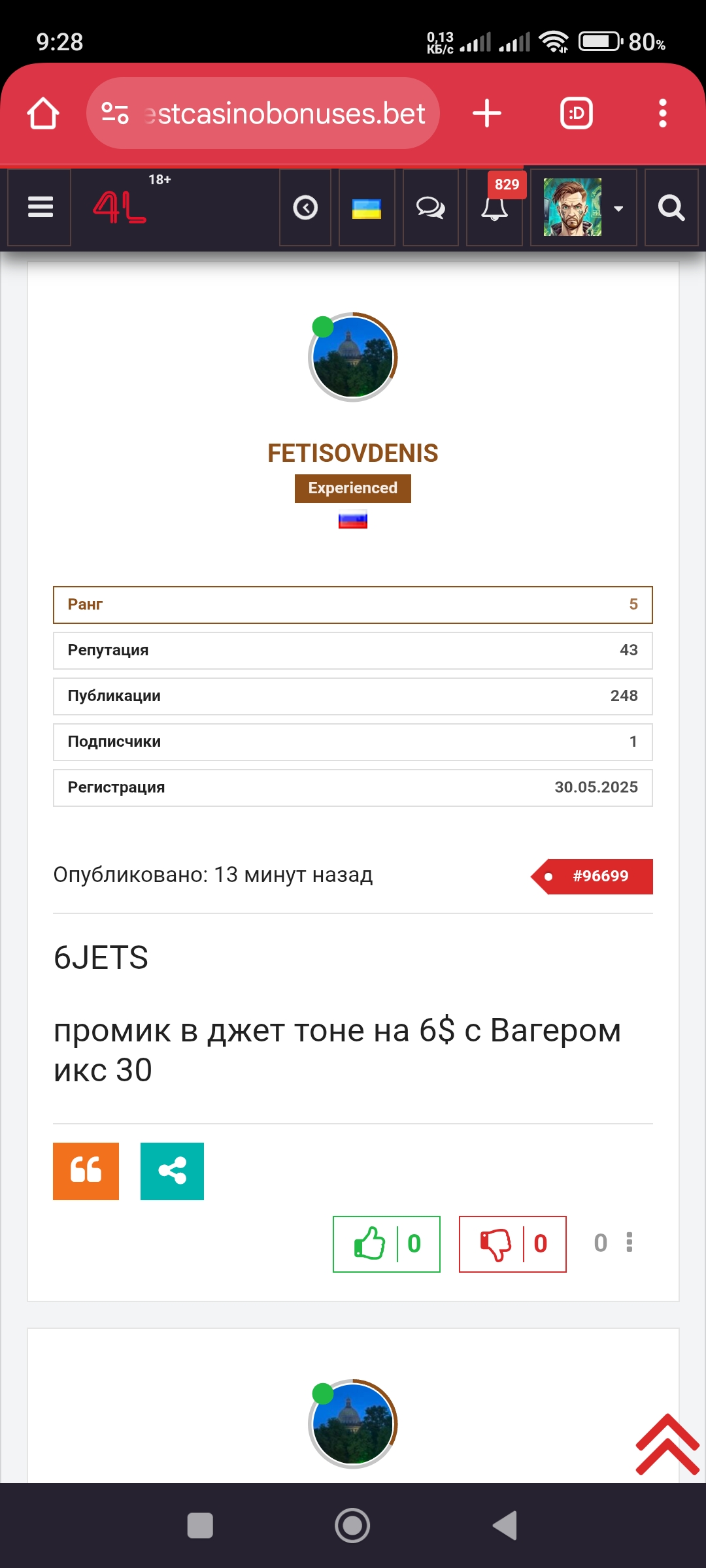The height and width of the screenshot is (1568, 706).
Task: Open the browser tab switcher
Action: (x=576, y=114)
